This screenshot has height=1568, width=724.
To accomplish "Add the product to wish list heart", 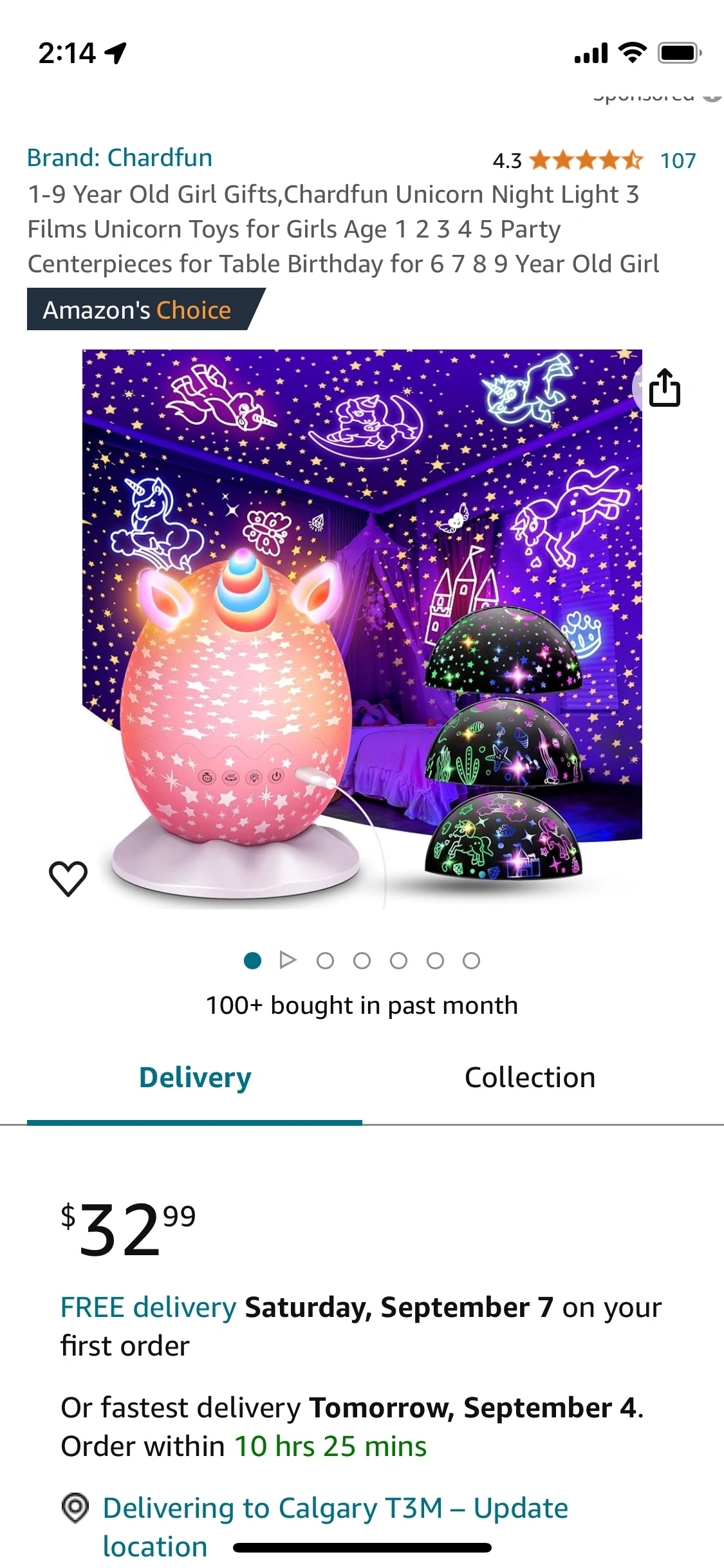I will [68, 878].
